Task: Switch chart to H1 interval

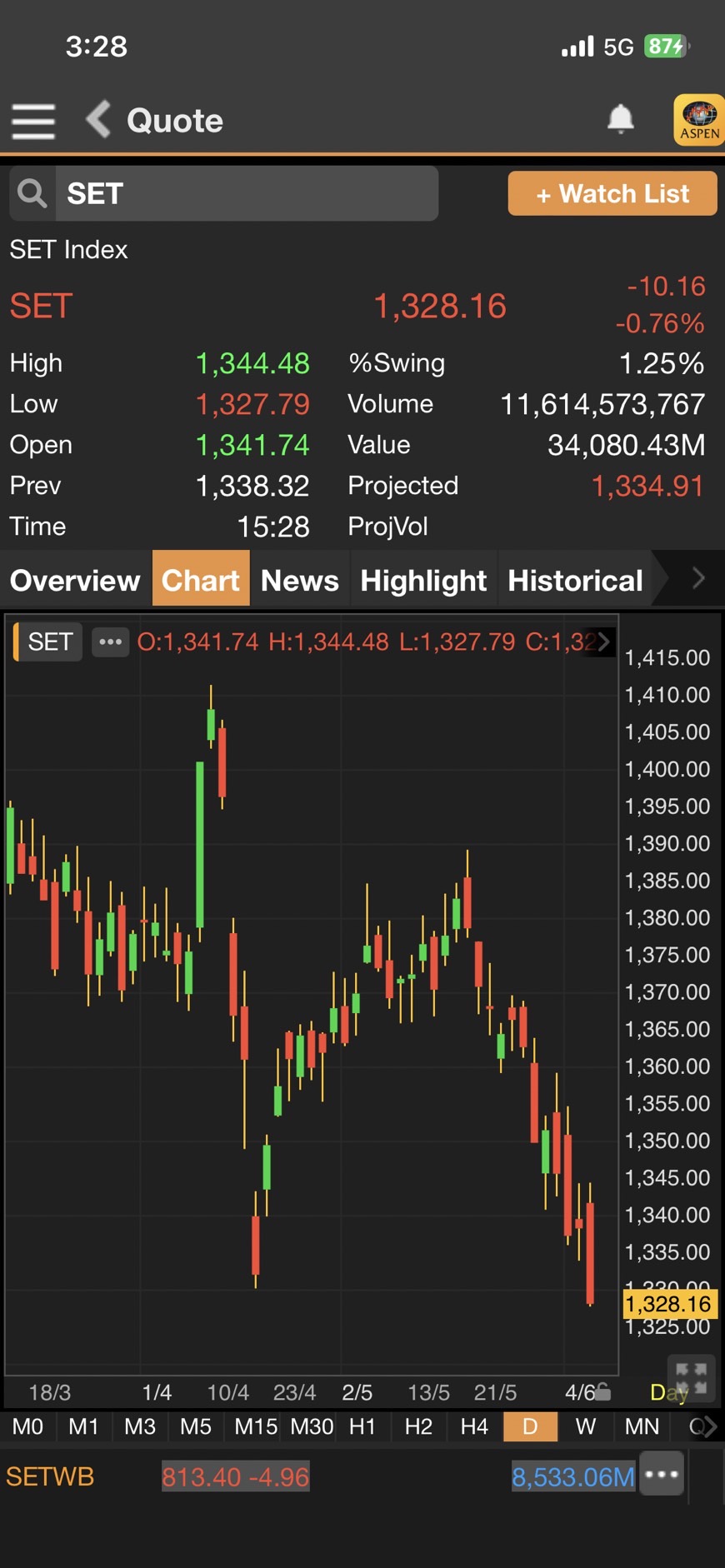Action: pyautogui.click(x=362, y=1426)
